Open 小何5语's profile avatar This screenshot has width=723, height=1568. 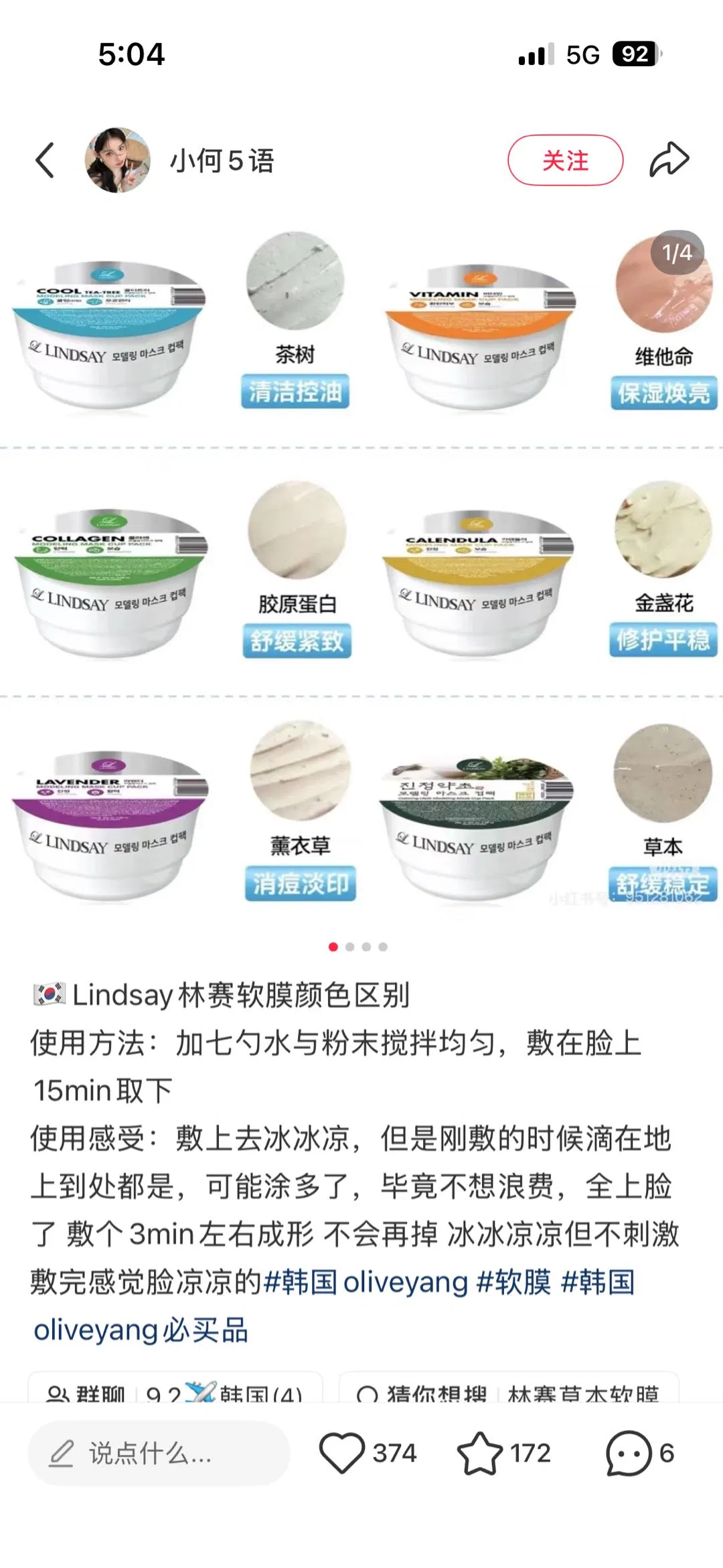pyautogui.click(x=117, y=161)
